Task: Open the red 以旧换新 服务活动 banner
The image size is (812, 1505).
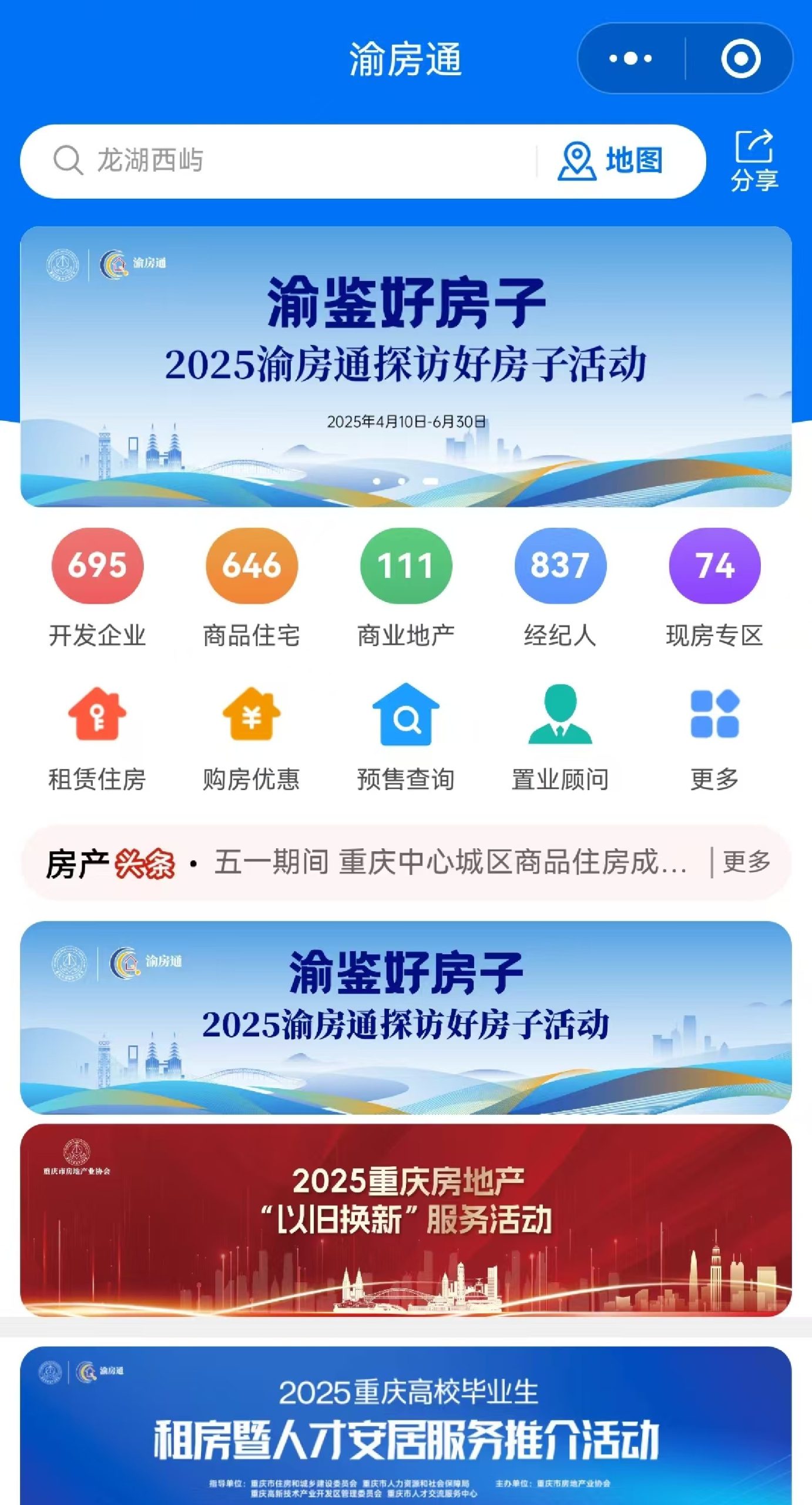Action: 406,1219
